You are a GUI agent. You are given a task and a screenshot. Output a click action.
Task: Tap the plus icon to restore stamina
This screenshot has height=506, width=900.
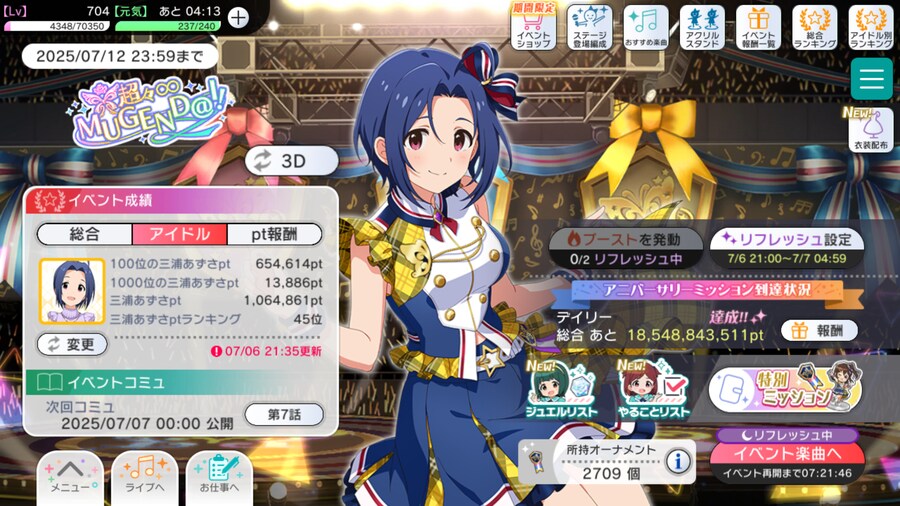(238, 17)
